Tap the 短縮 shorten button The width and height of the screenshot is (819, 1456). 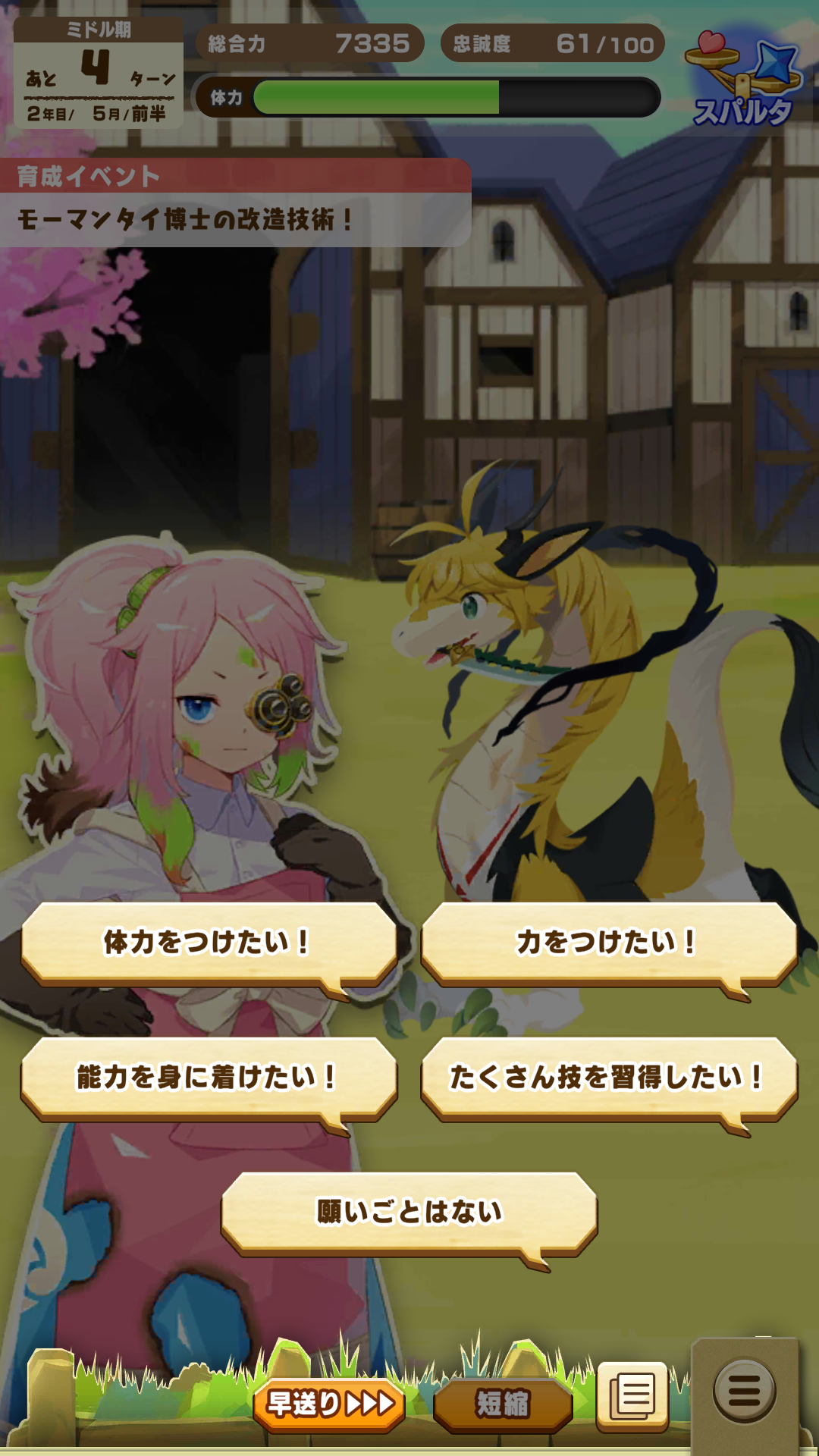[502, 1404]
